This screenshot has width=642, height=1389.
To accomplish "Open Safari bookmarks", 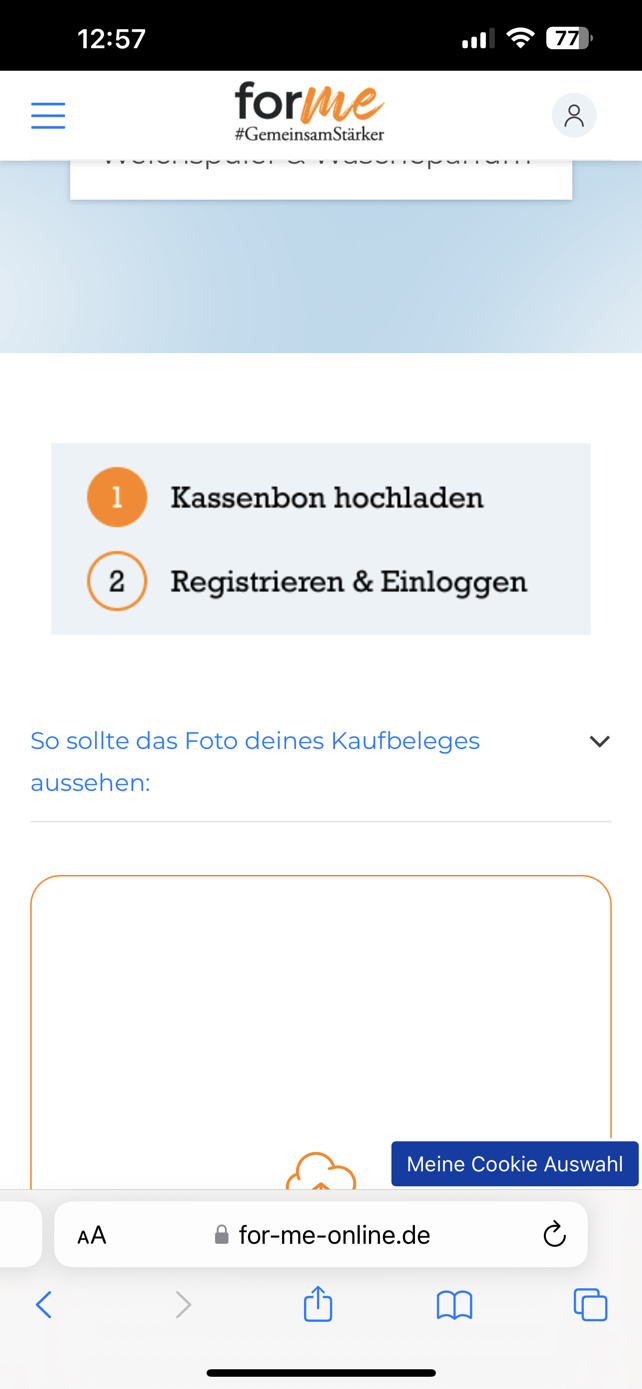I will (454, 1304).
